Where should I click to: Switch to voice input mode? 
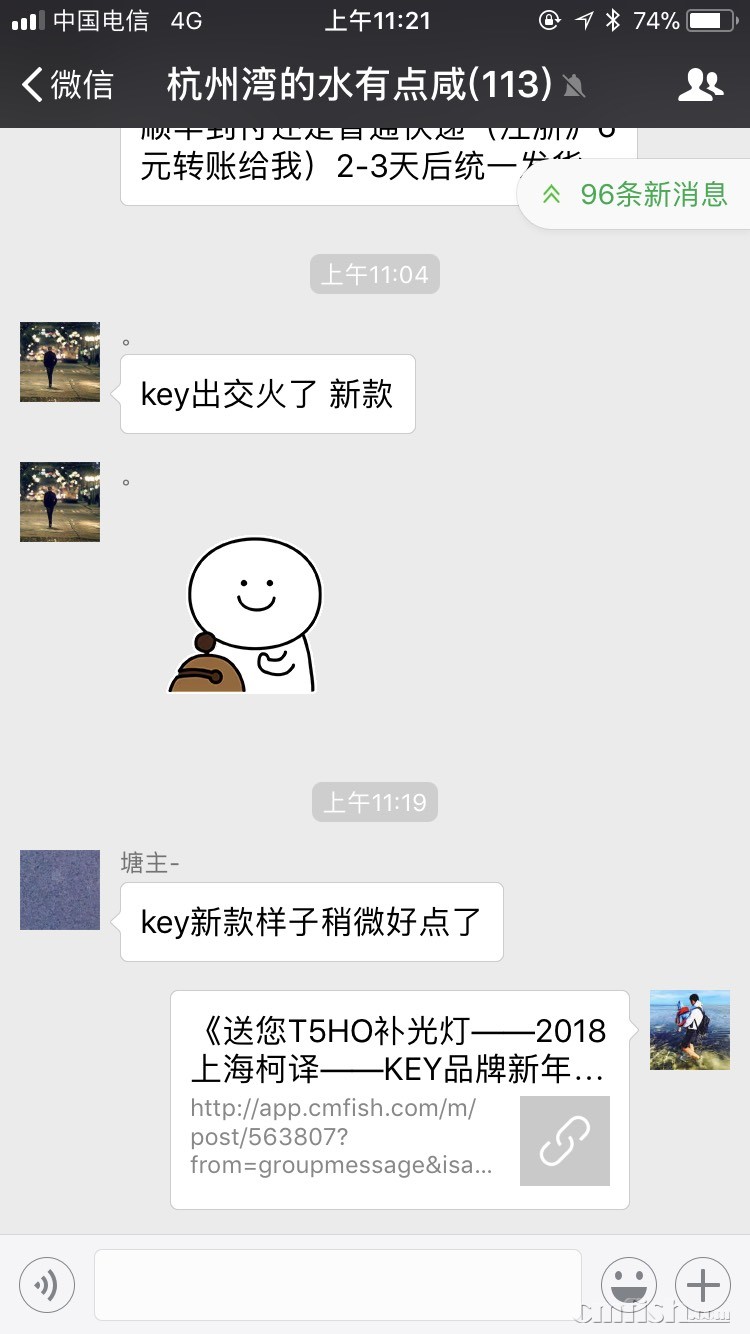(x=47, y=1284)
